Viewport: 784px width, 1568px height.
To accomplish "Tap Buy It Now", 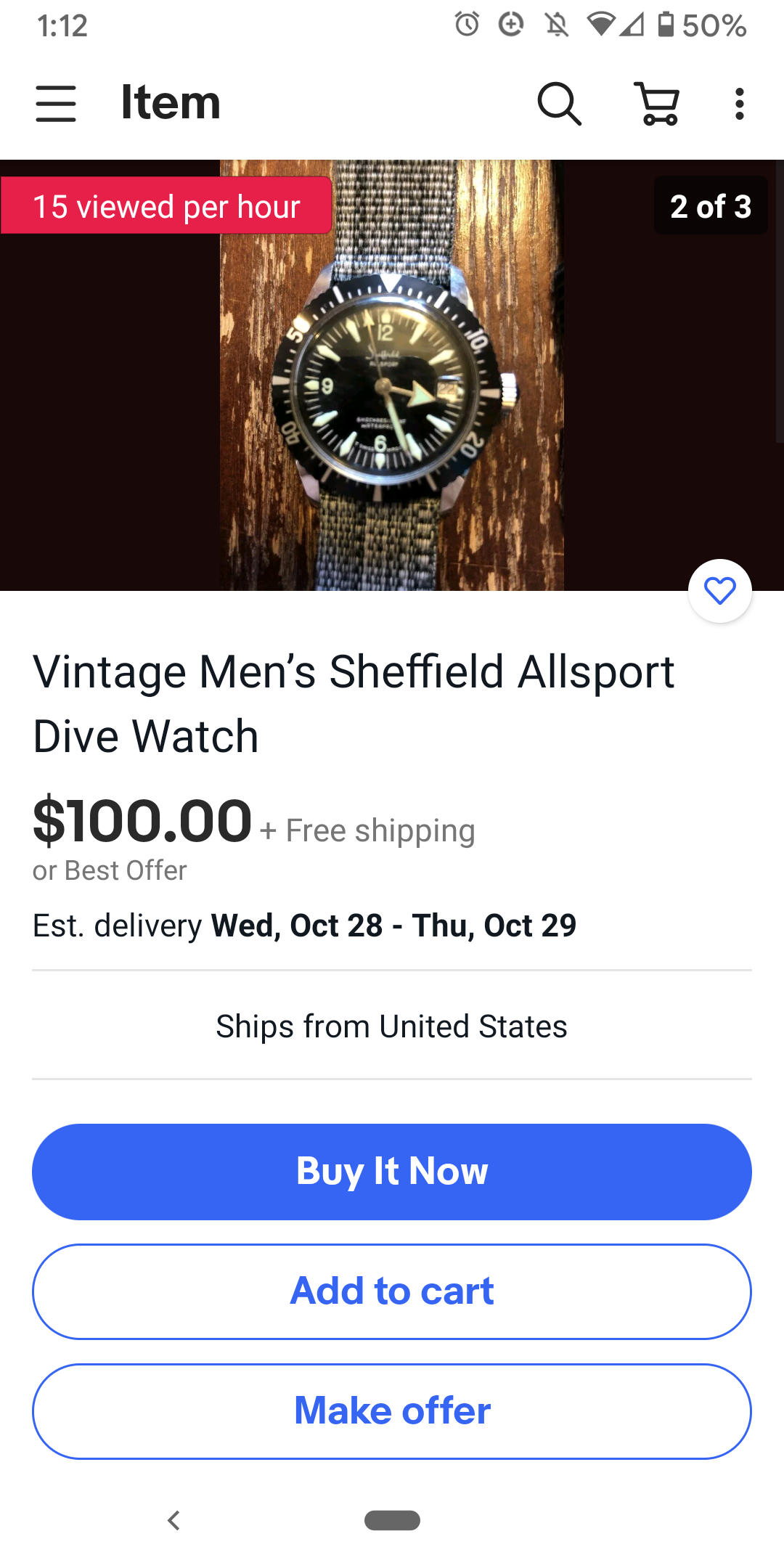I will 392,1172.
